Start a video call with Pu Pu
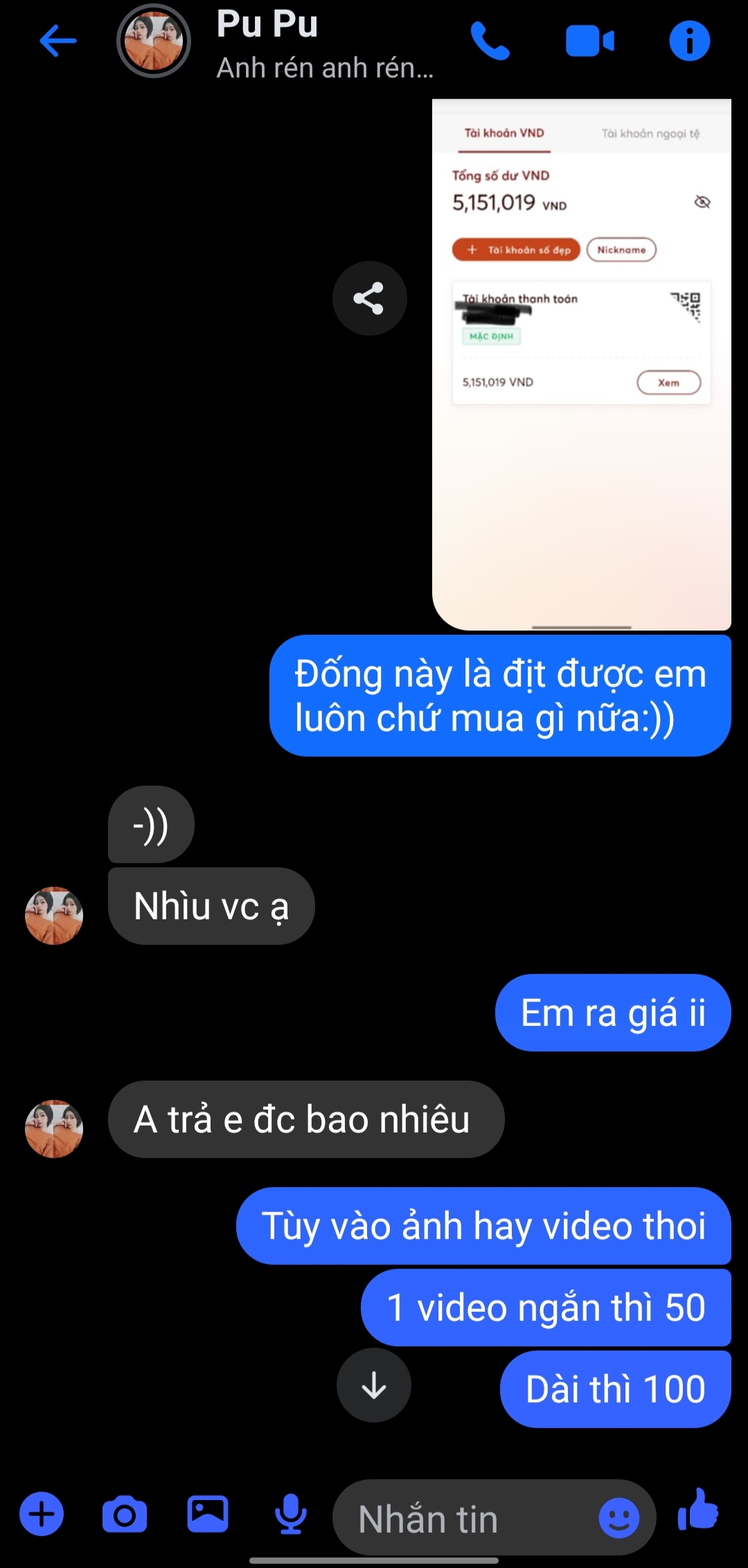This screenshot has width=748, height=1568. coord(589,41)
